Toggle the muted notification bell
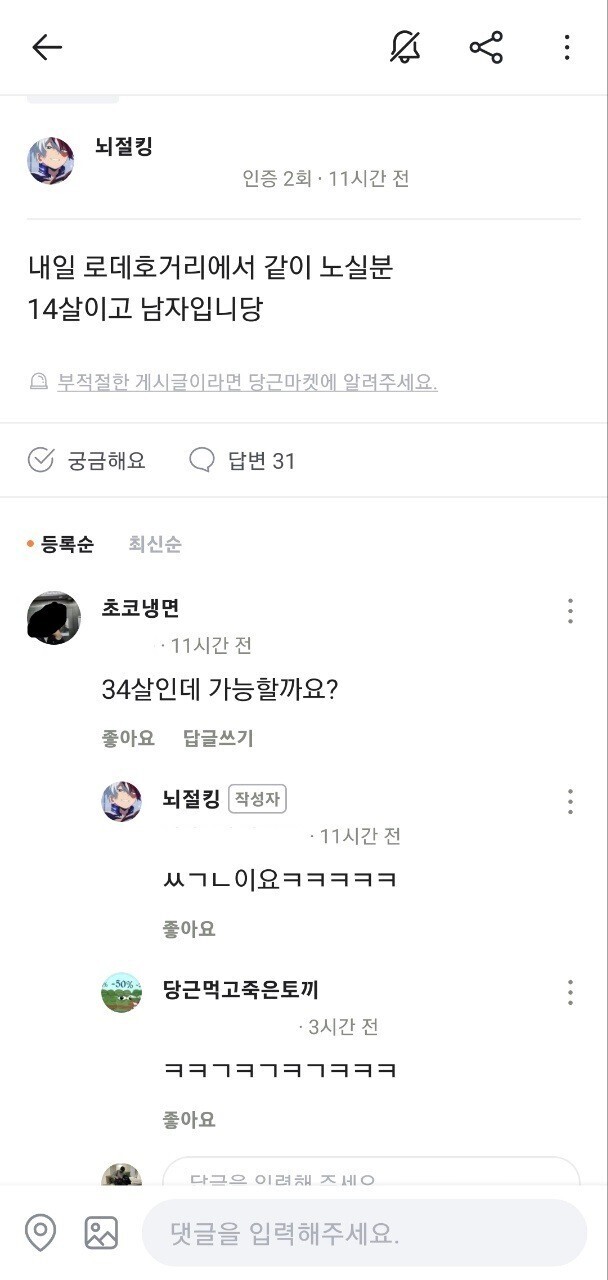This screenshot has width=608, height=1280. 405,47
